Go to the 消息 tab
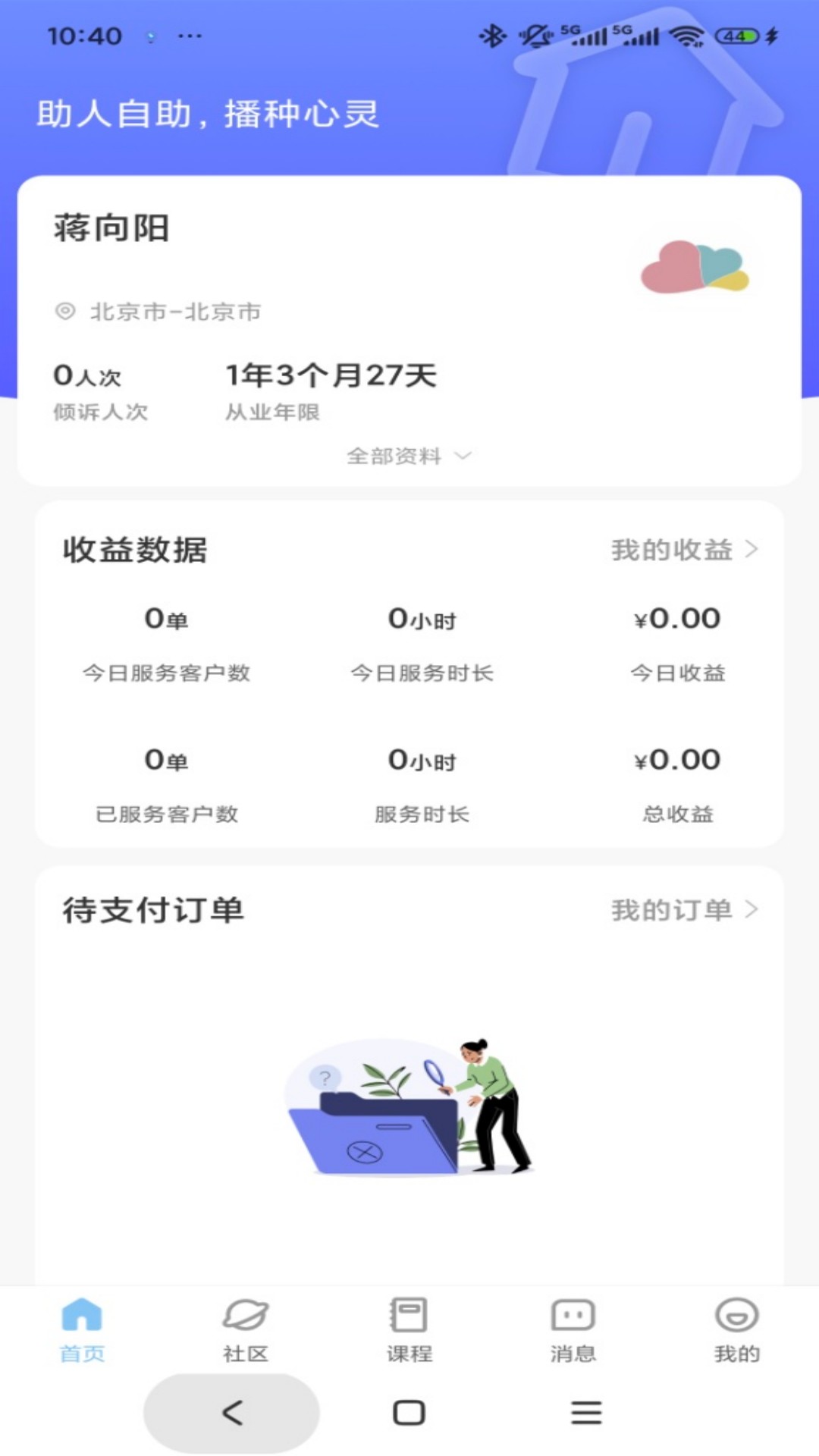This screenshot has height=1456, width=819. [573, 1329]
